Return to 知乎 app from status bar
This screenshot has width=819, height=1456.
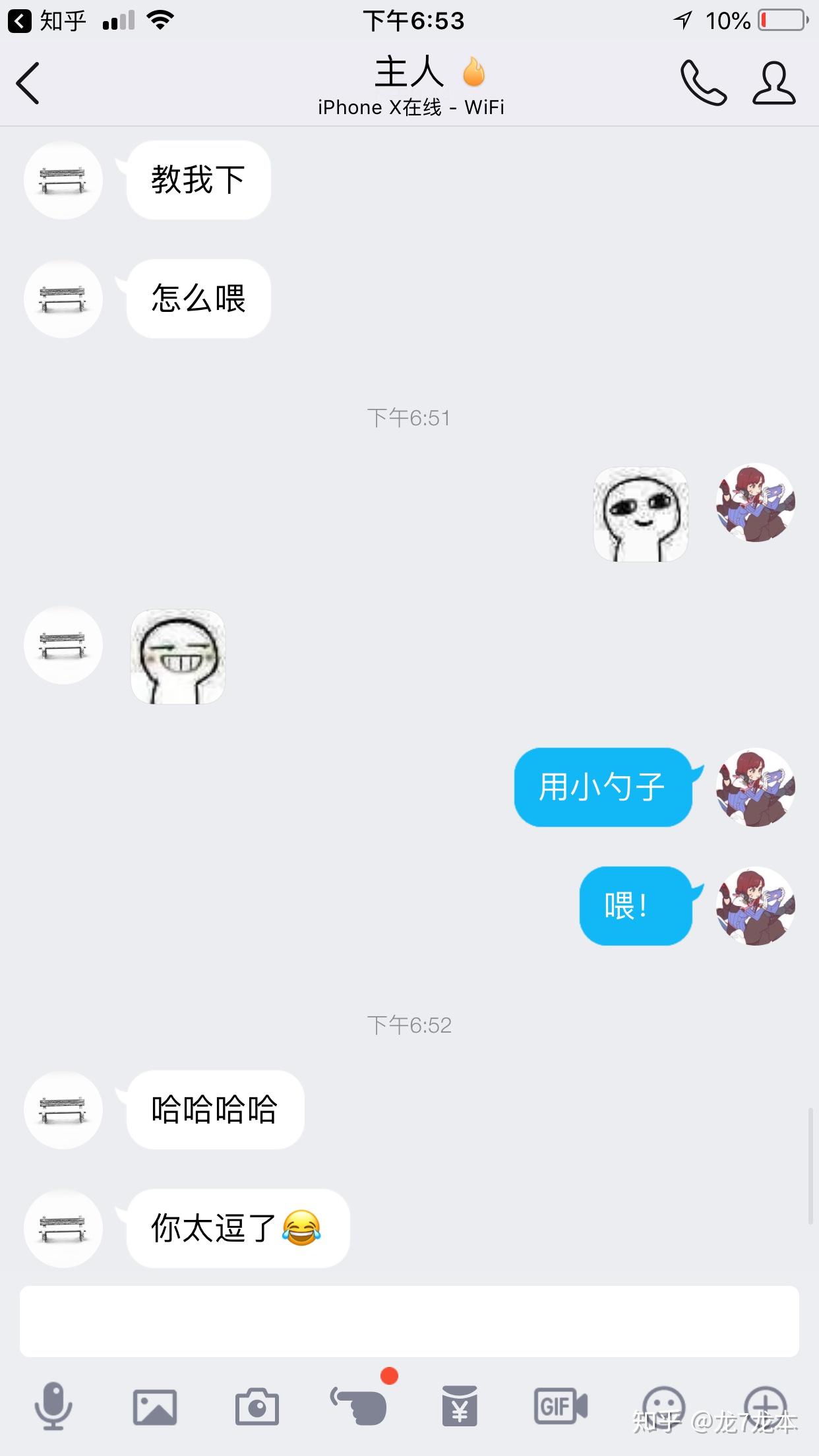pos(46,21)
